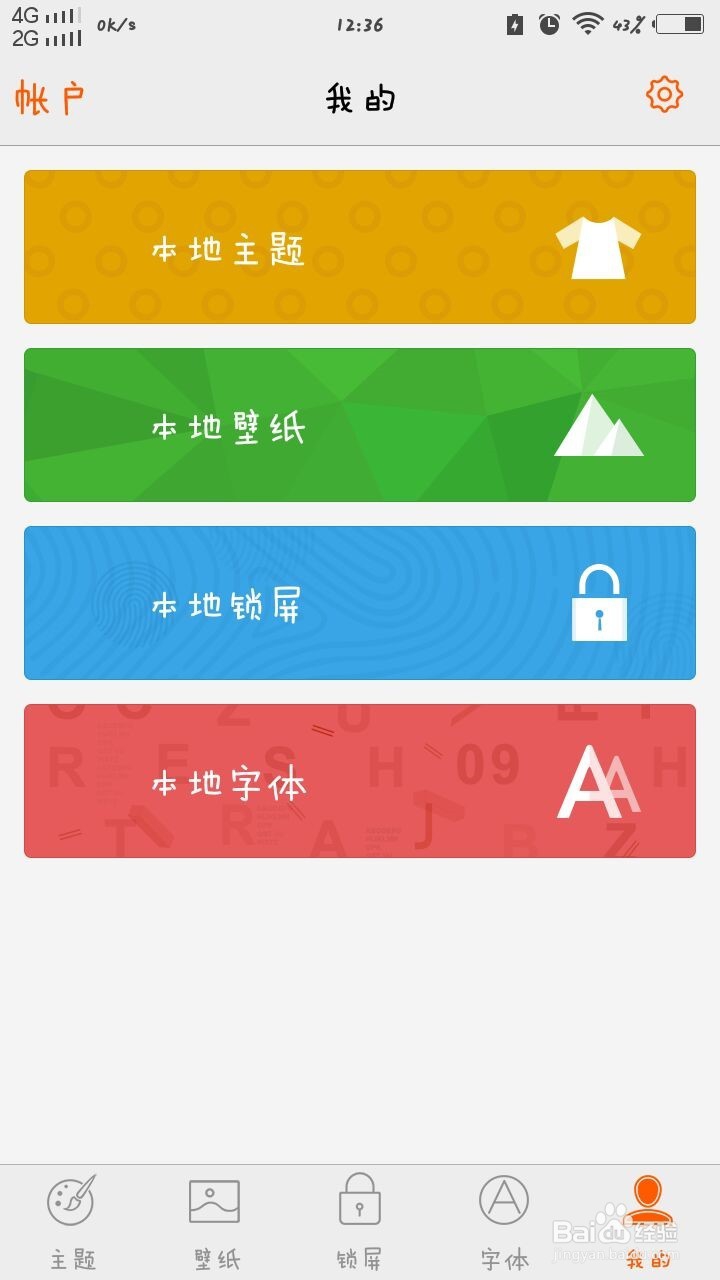The width and height of the screenshot is (720, 1280).
Task: Open the 帐户 account entry at top left
Action: click(48, 96)
